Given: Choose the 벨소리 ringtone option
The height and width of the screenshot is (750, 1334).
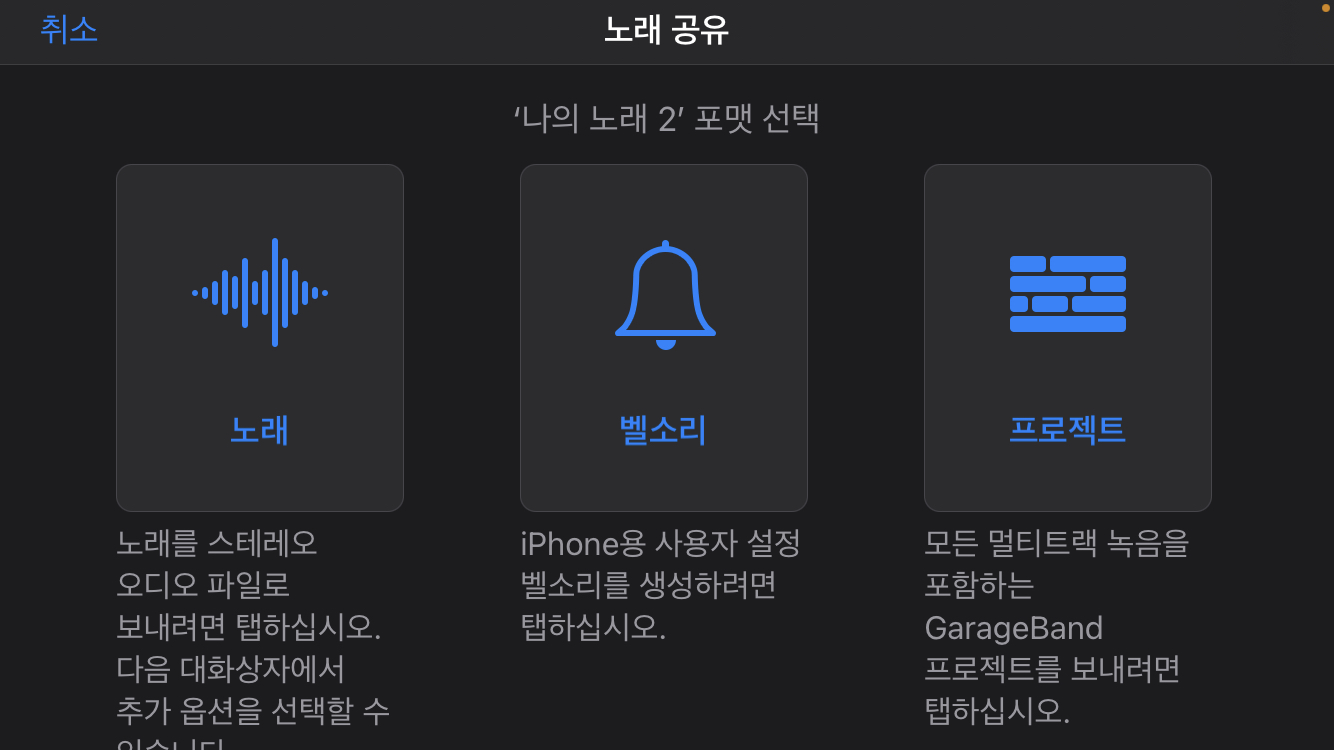Looking at the screenshot, I should [664, 338].
